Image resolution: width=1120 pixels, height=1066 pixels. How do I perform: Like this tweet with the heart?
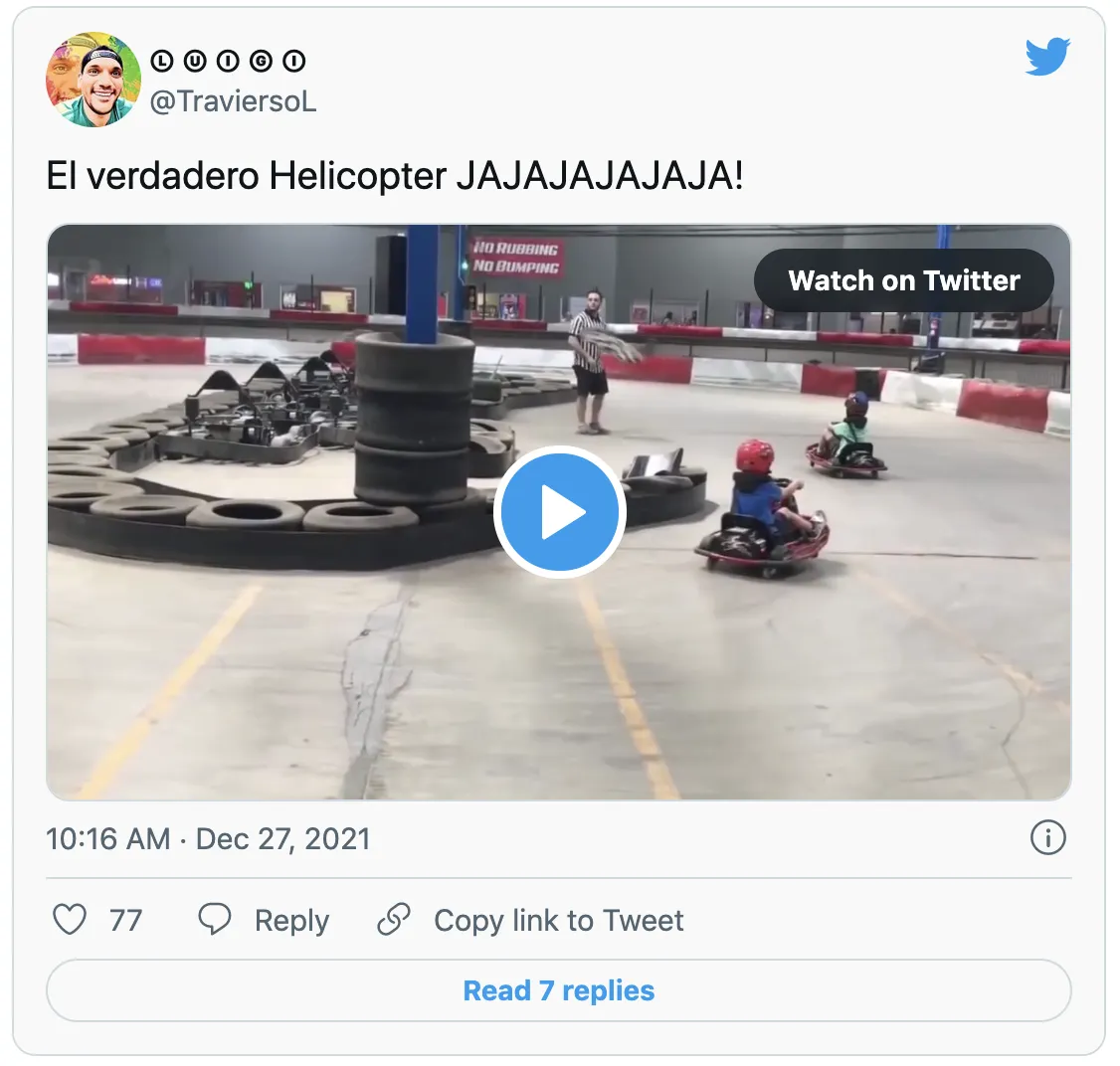coord(70,920)
